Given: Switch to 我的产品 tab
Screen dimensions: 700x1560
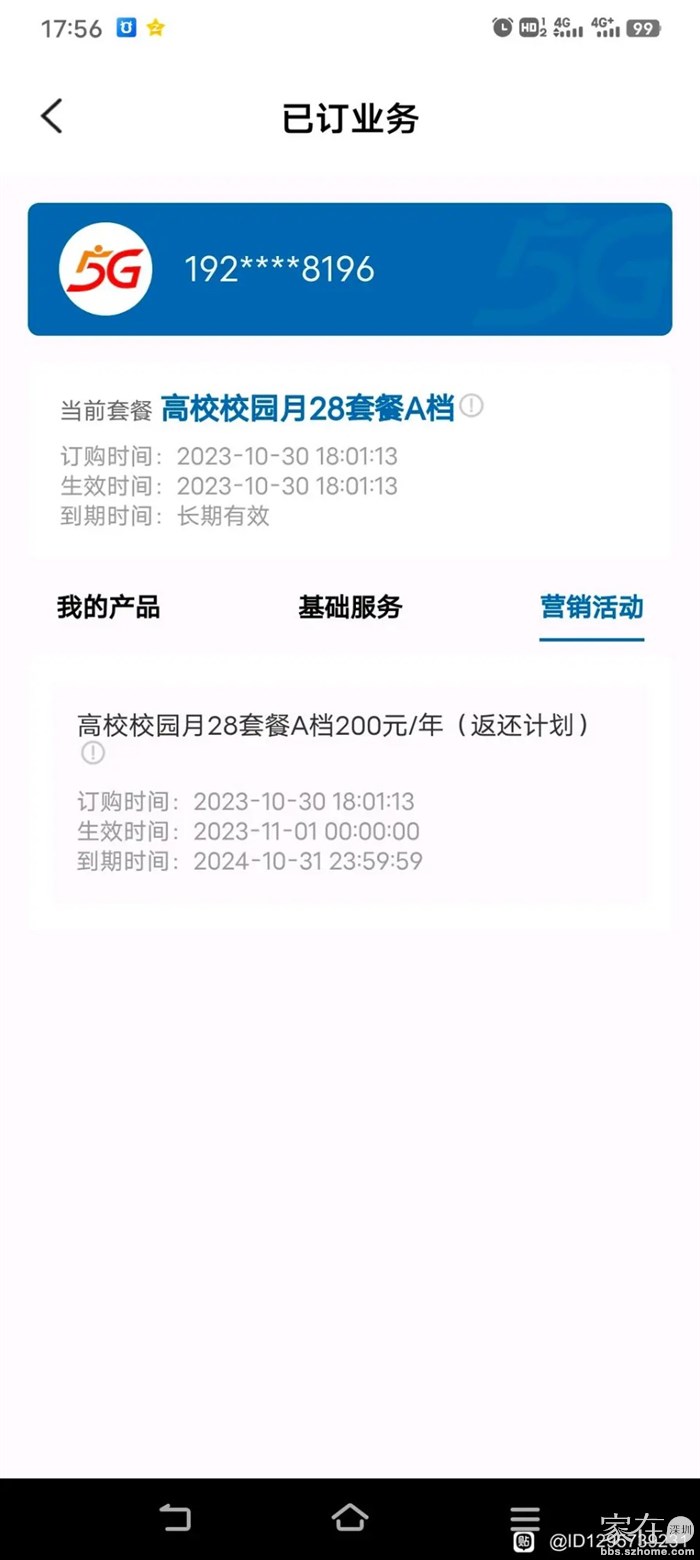Looking at the screenshot, I should [108, 607].
